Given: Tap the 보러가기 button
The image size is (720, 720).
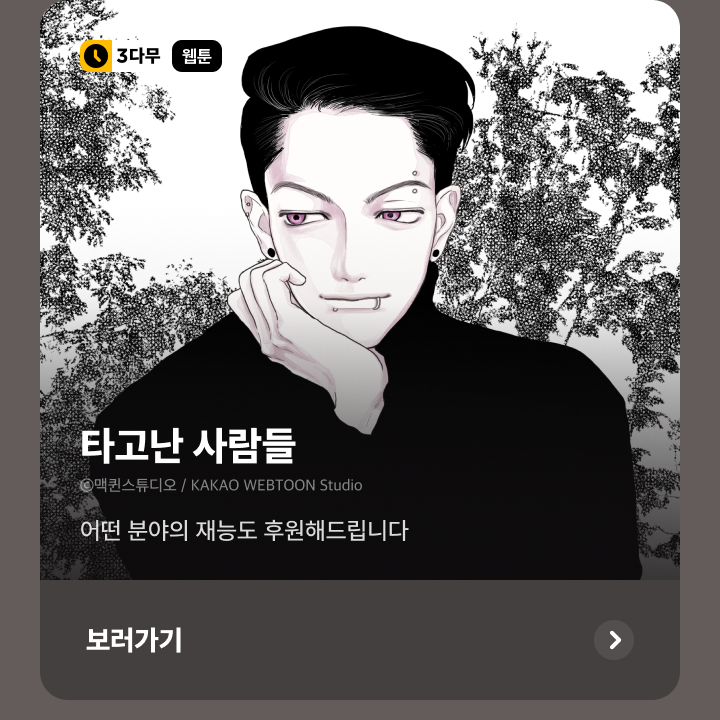Looking at the screenshot, I should 360,640.
